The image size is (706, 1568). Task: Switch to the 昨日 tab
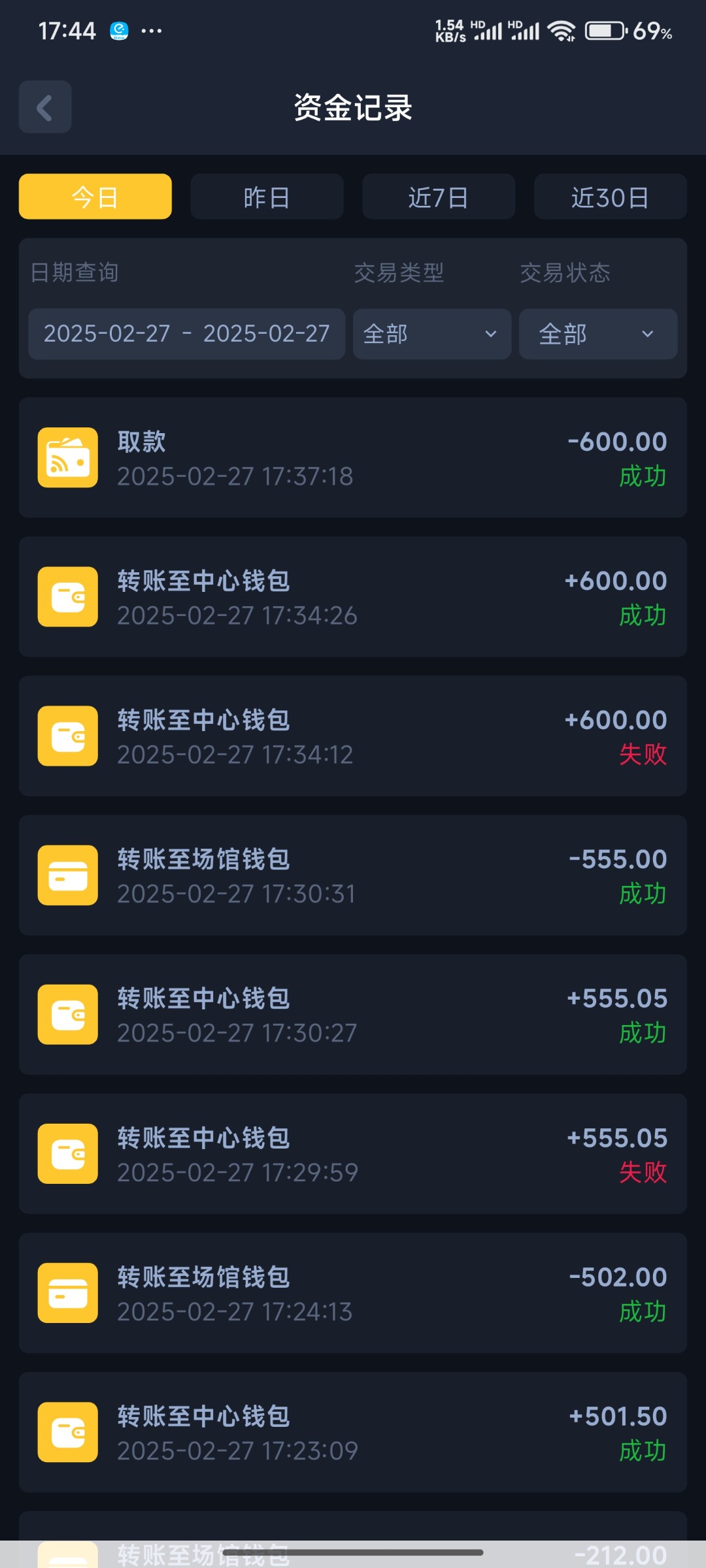(267, 197)
